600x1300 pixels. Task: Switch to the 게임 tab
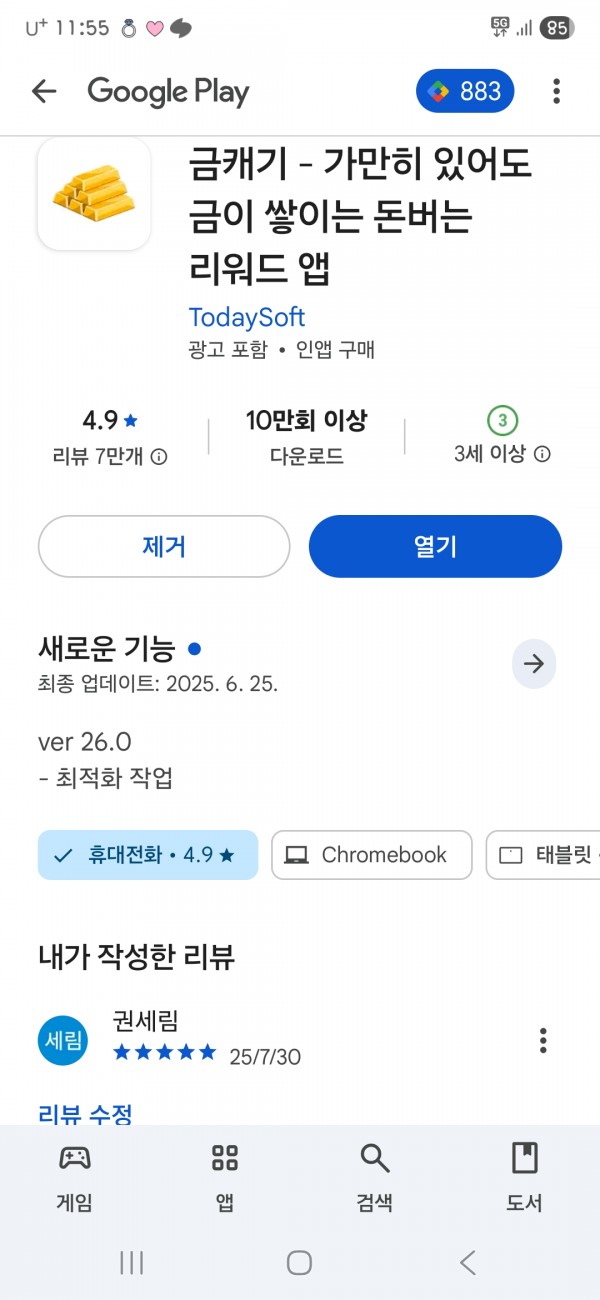tap(75, 1178)
